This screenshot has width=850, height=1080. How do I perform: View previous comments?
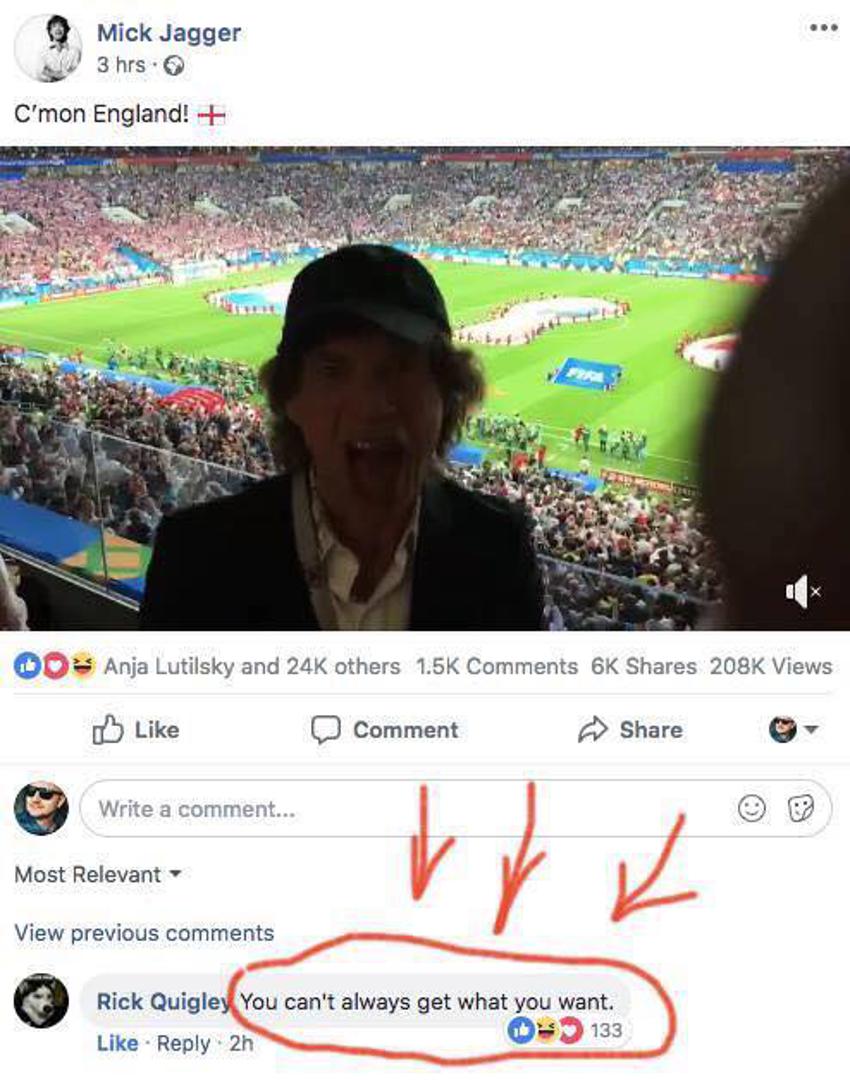pyautogui.click(x=144, y=933)
